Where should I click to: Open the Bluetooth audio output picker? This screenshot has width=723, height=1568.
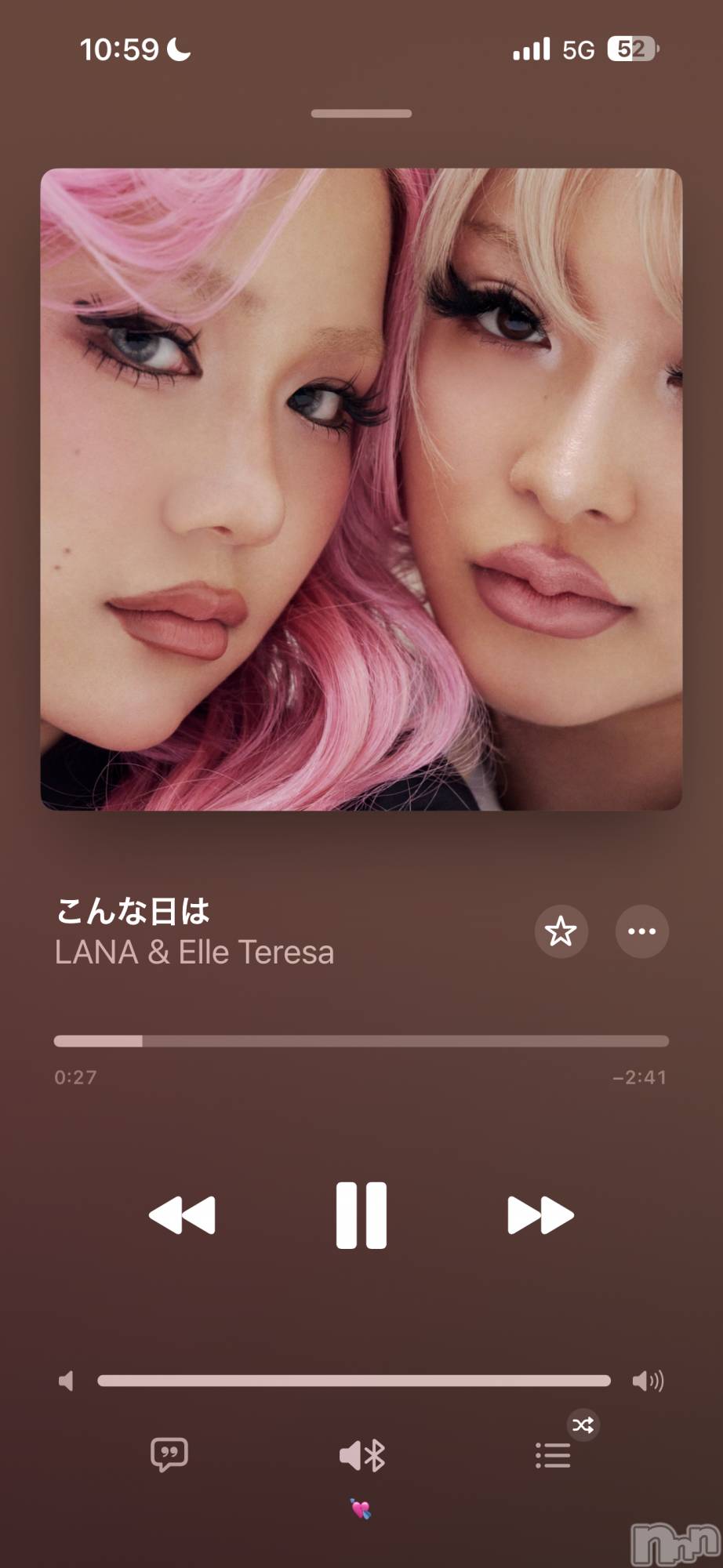361,1455
